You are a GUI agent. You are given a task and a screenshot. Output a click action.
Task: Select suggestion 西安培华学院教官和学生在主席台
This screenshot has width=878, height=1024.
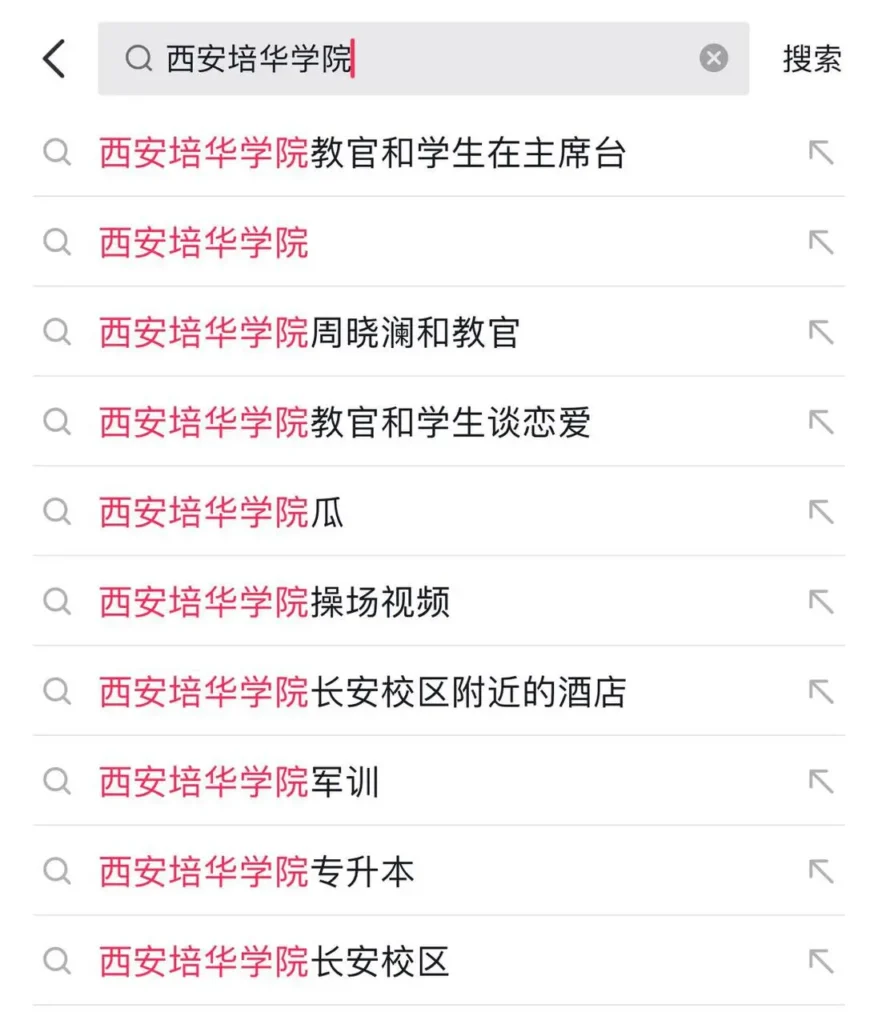click(x=362, y=153)
